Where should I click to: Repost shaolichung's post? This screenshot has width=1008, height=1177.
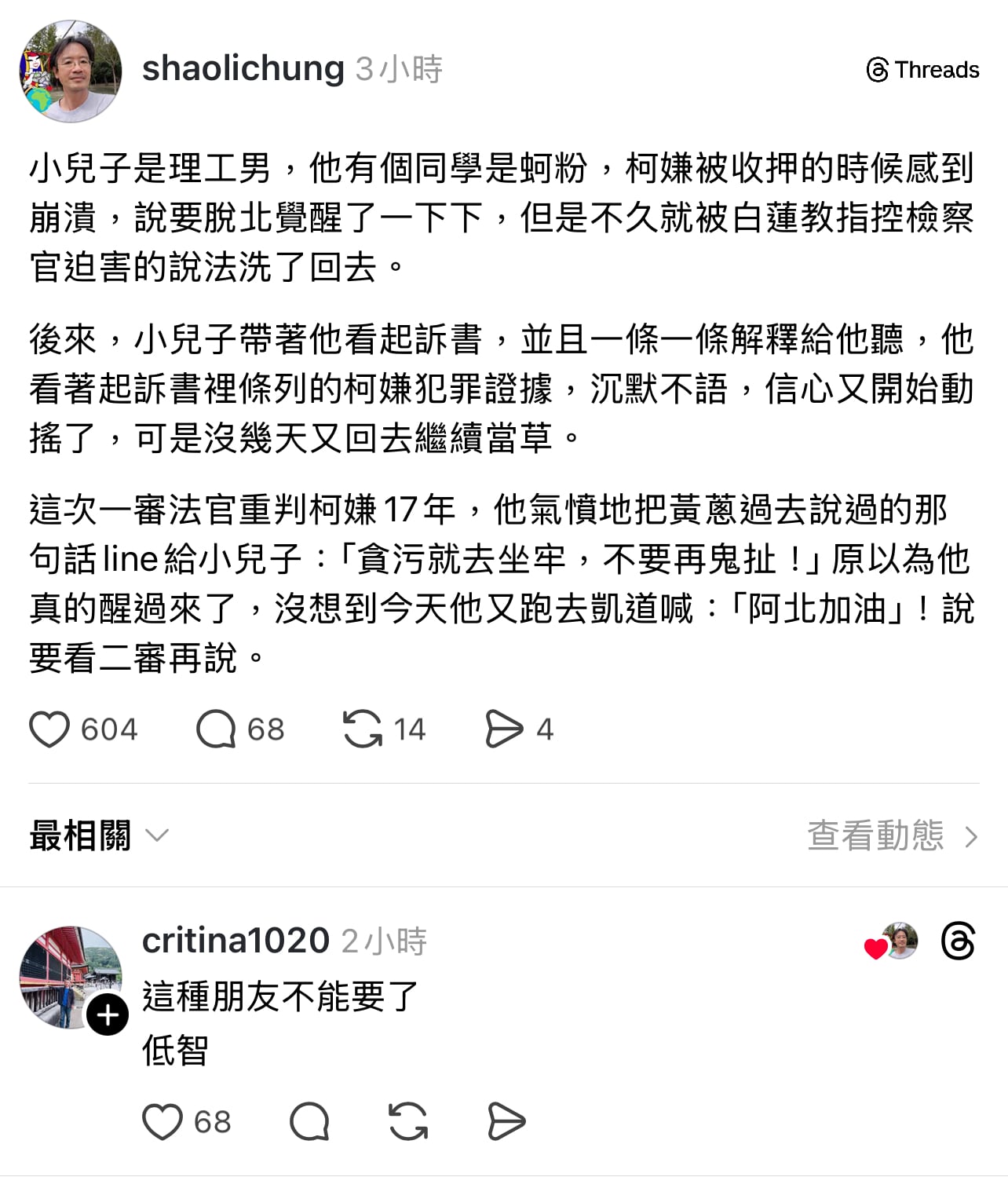pyautogui.click(x=363, y=729)
